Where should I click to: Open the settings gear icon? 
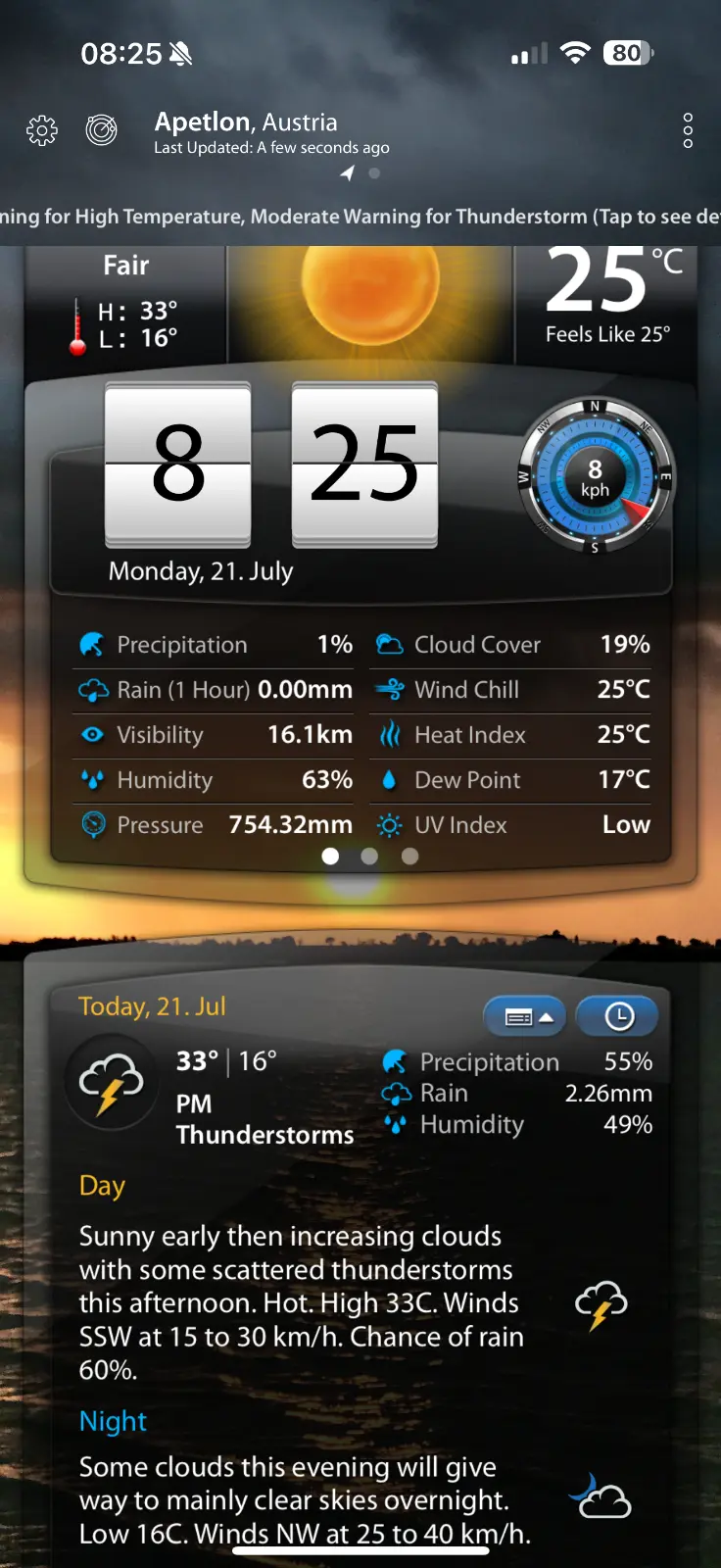42,130
